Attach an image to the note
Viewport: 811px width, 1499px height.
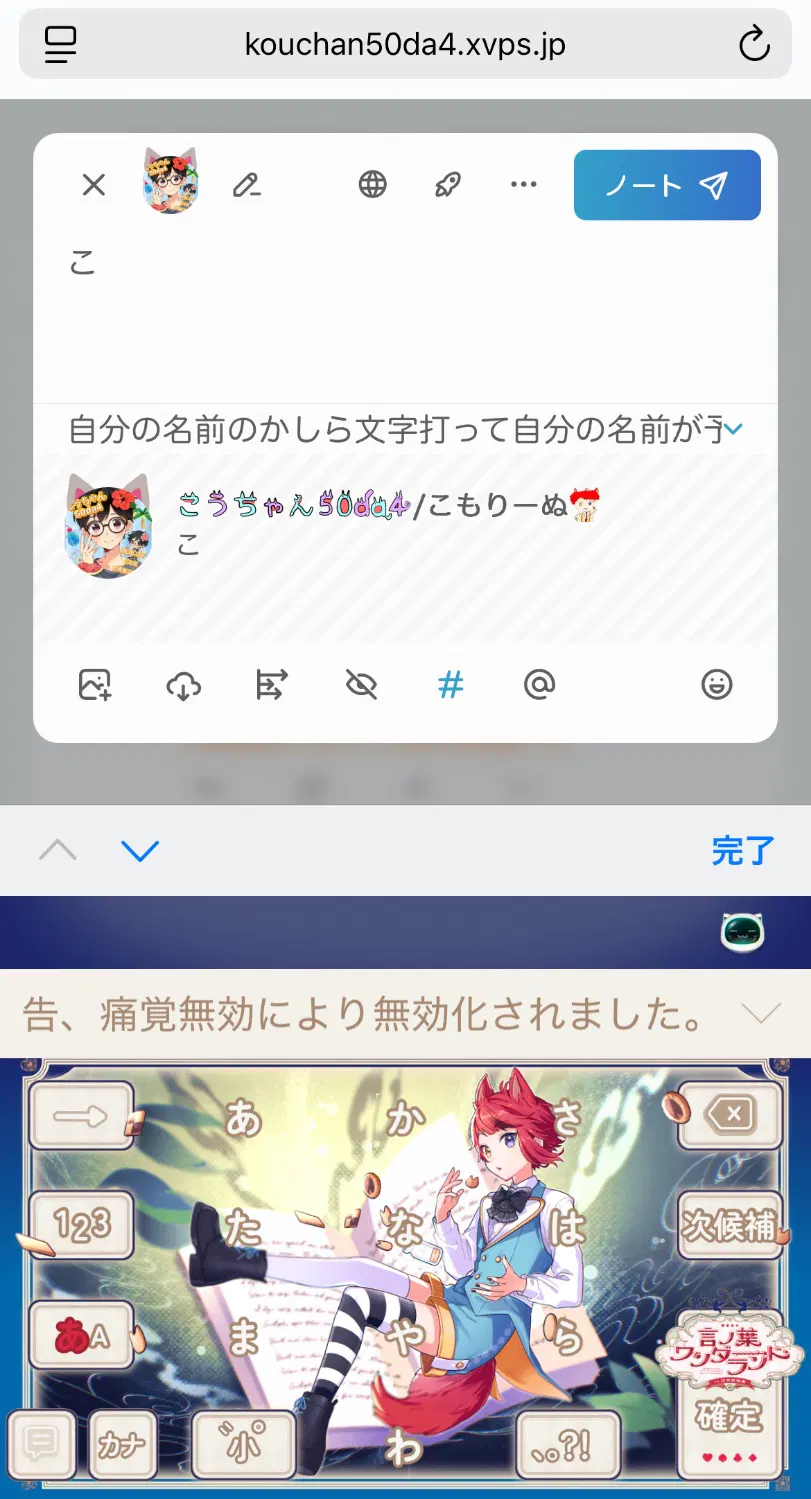[x=95, y=685]
